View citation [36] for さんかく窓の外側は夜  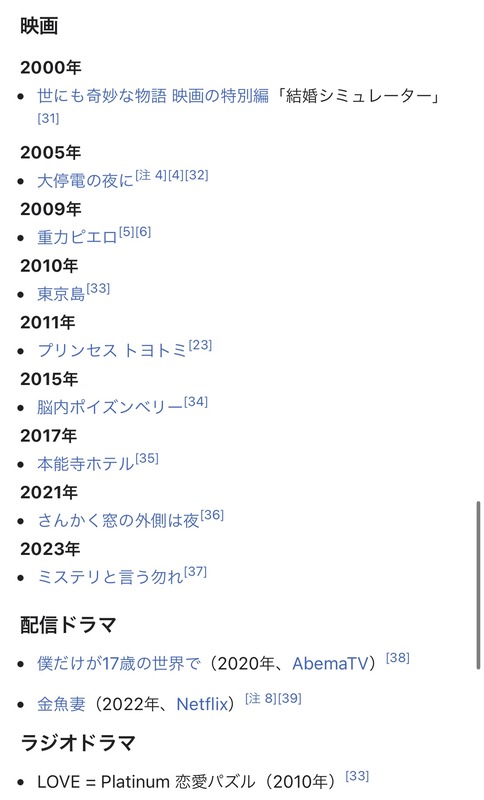[212, 515]
